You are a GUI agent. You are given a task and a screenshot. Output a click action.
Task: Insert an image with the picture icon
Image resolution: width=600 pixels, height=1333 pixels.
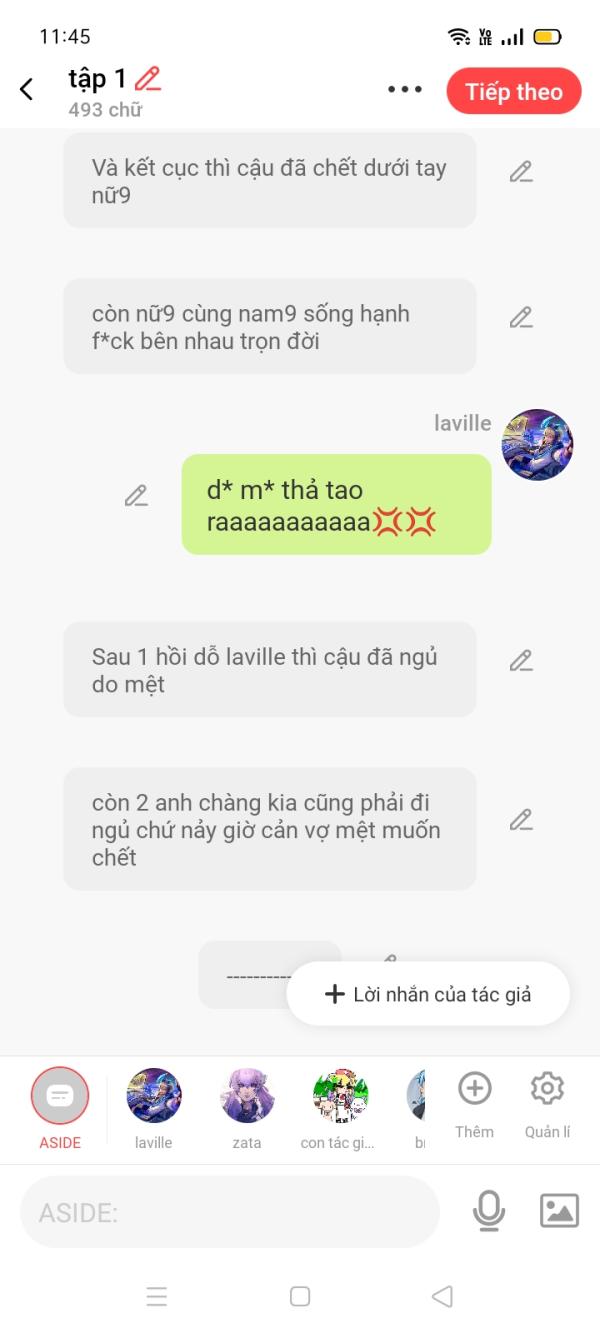[x=559, y=1211]
